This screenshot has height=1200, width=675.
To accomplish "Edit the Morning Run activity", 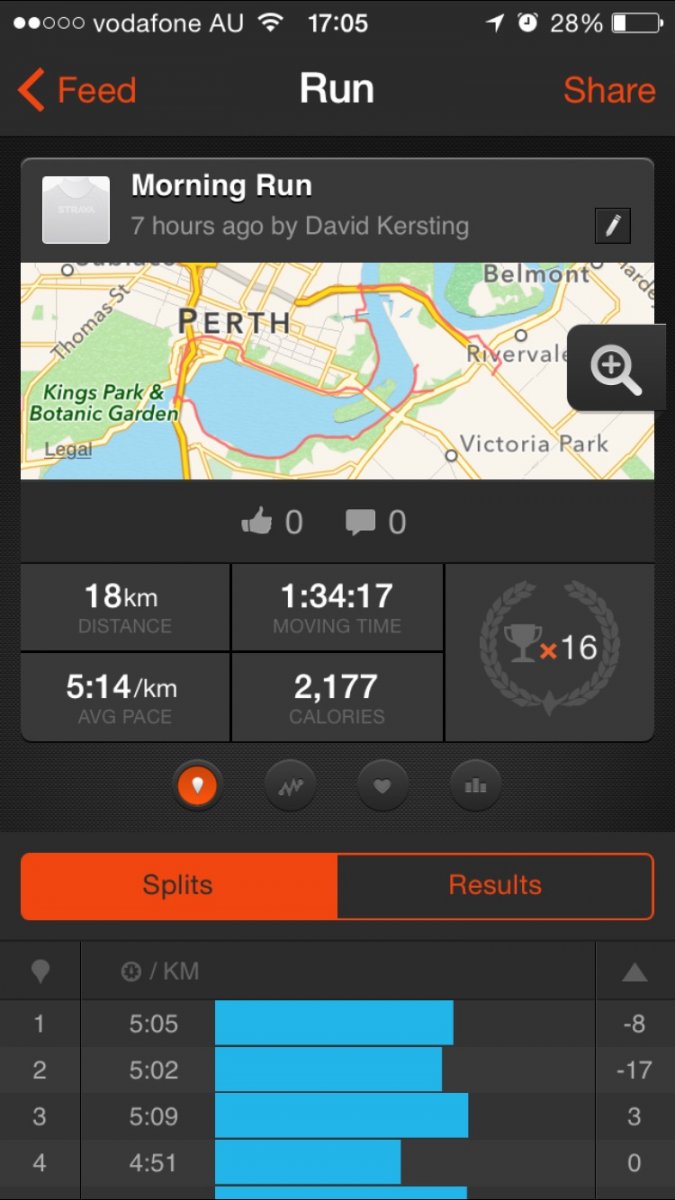I will [612, 226].
